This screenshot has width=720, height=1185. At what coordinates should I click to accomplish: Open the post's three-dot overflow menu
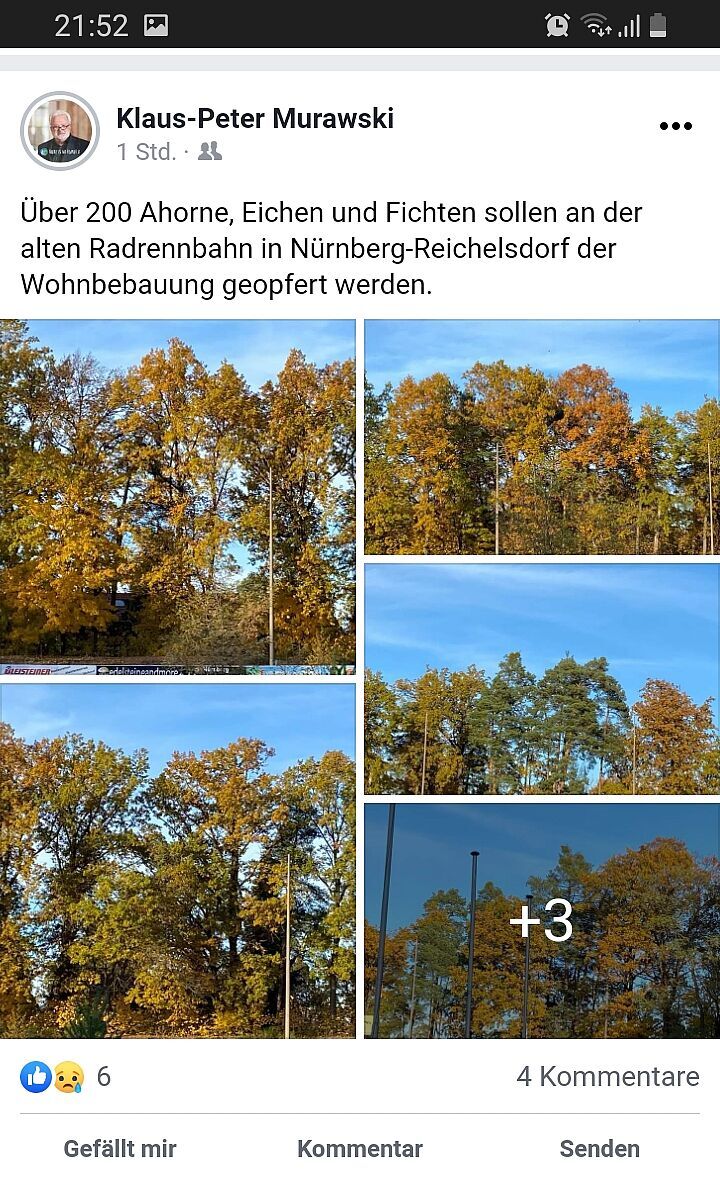click(675, 126)
